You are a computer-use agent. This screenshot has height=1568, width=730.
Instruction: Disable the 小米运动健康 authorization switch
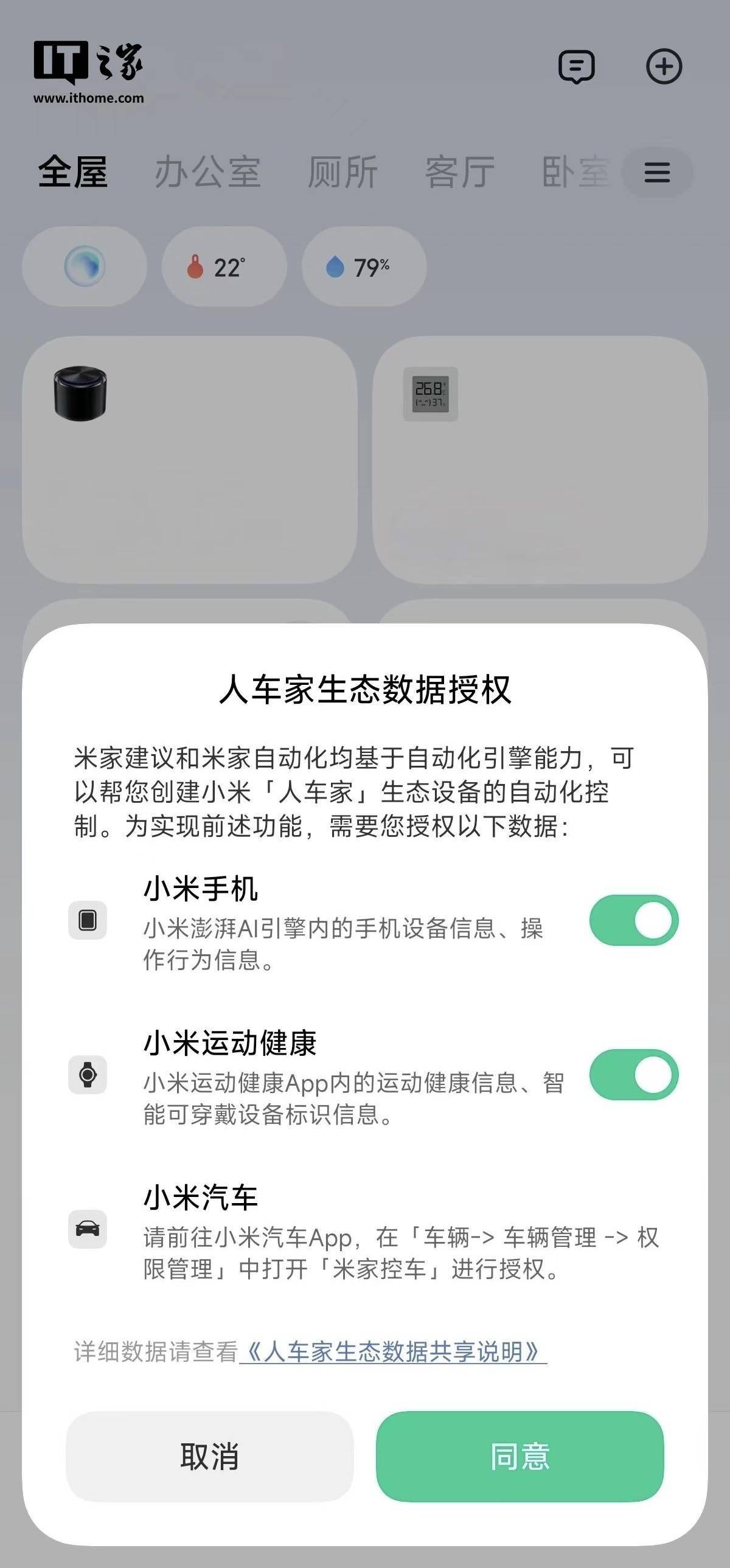pyautogui.click(x=633, y=1074)
